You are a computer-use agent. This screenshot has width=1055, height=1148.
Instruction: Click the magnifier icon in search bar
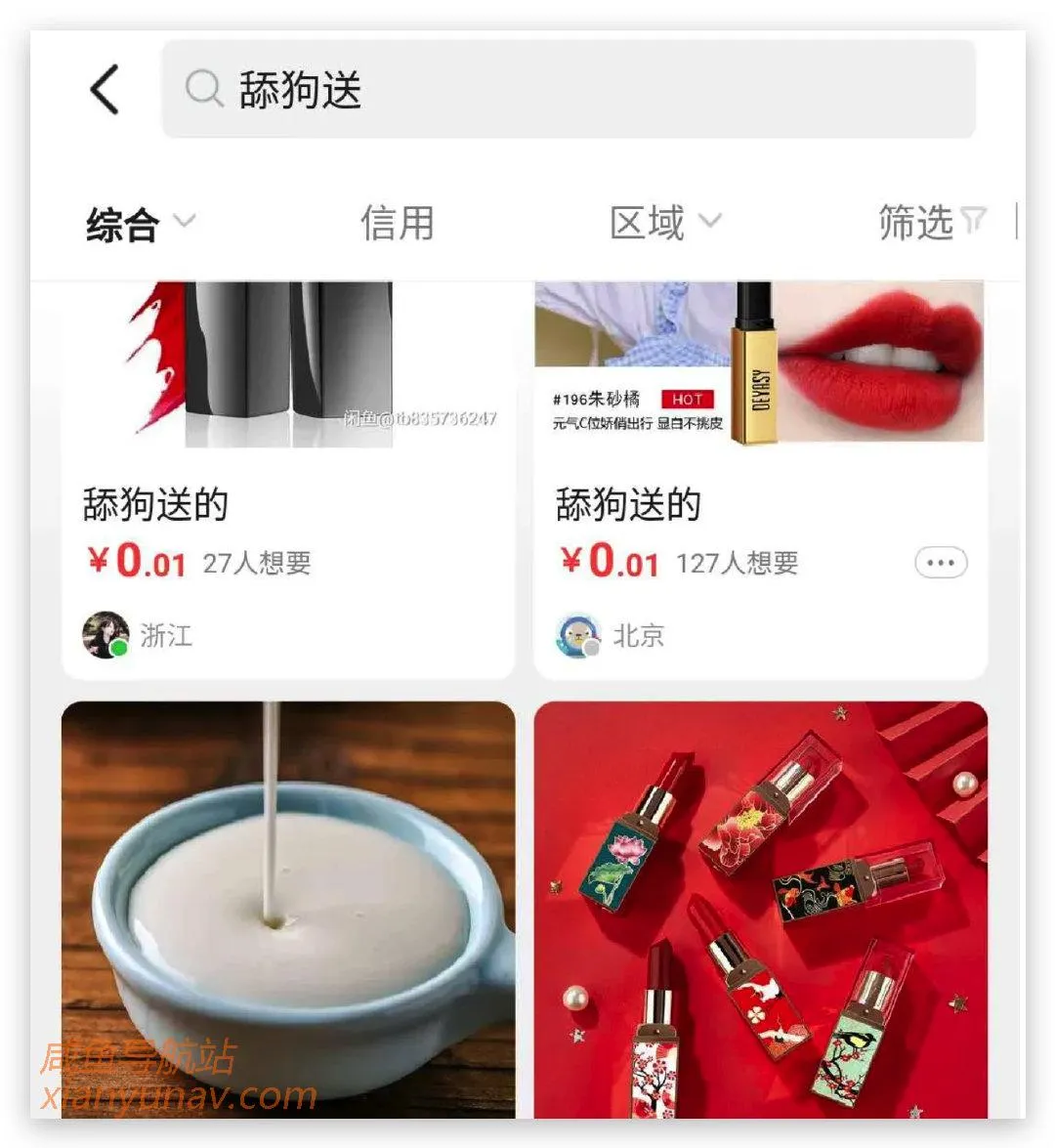point(202,89)
